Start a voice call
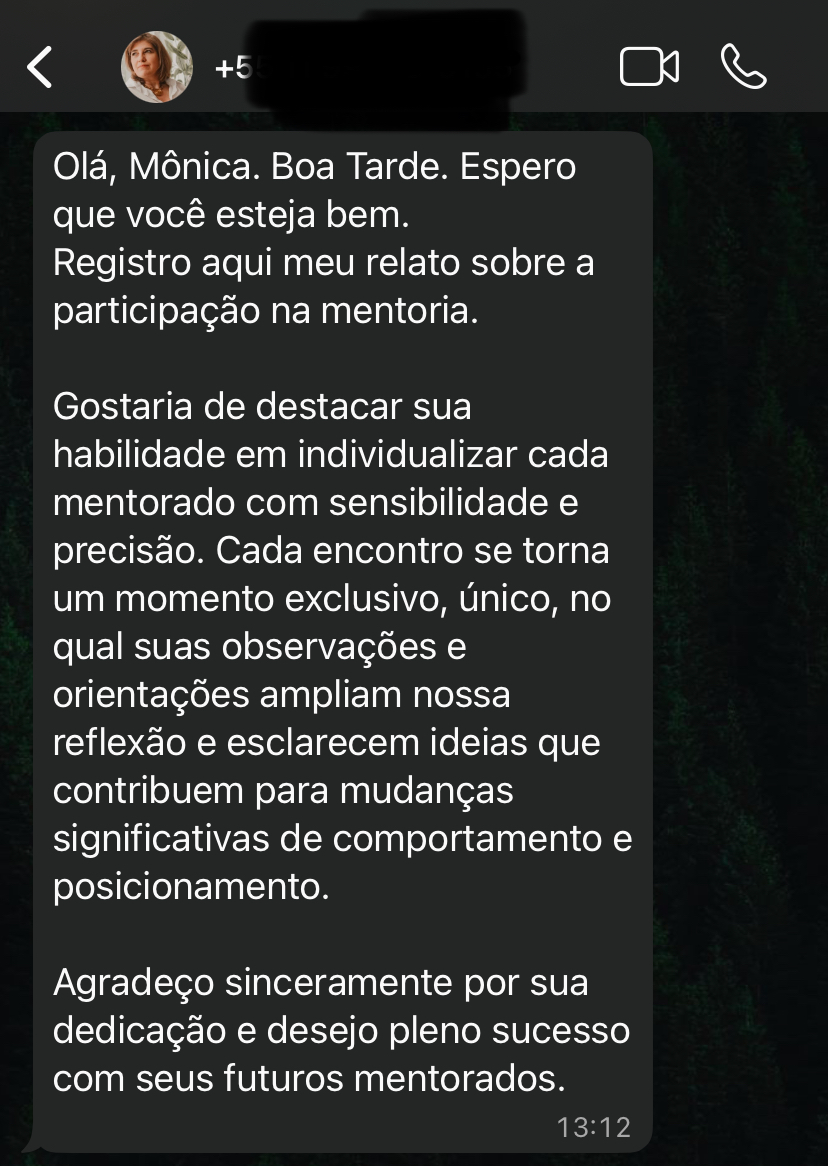828x1166 pixels. click(743, 67)
